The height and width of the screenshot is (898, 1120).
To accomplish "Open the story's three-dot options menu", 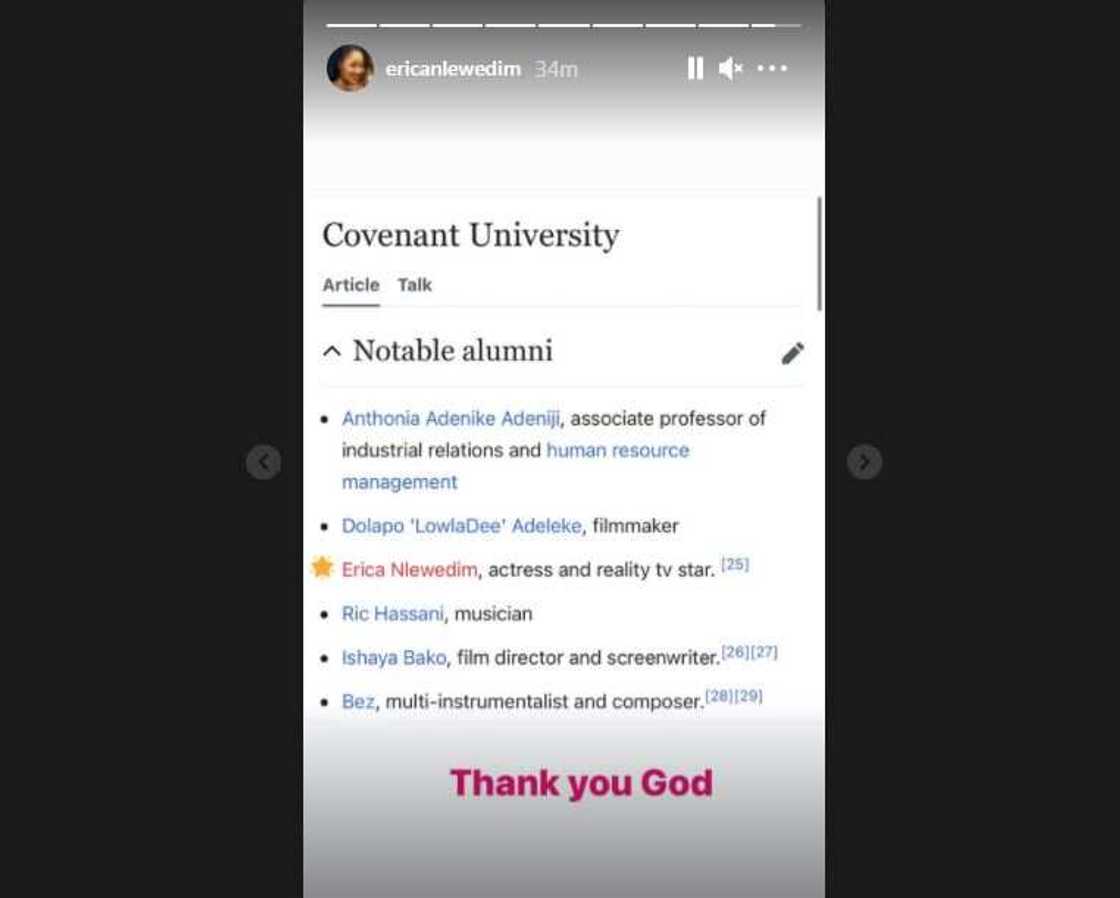I will click(772, 68).
